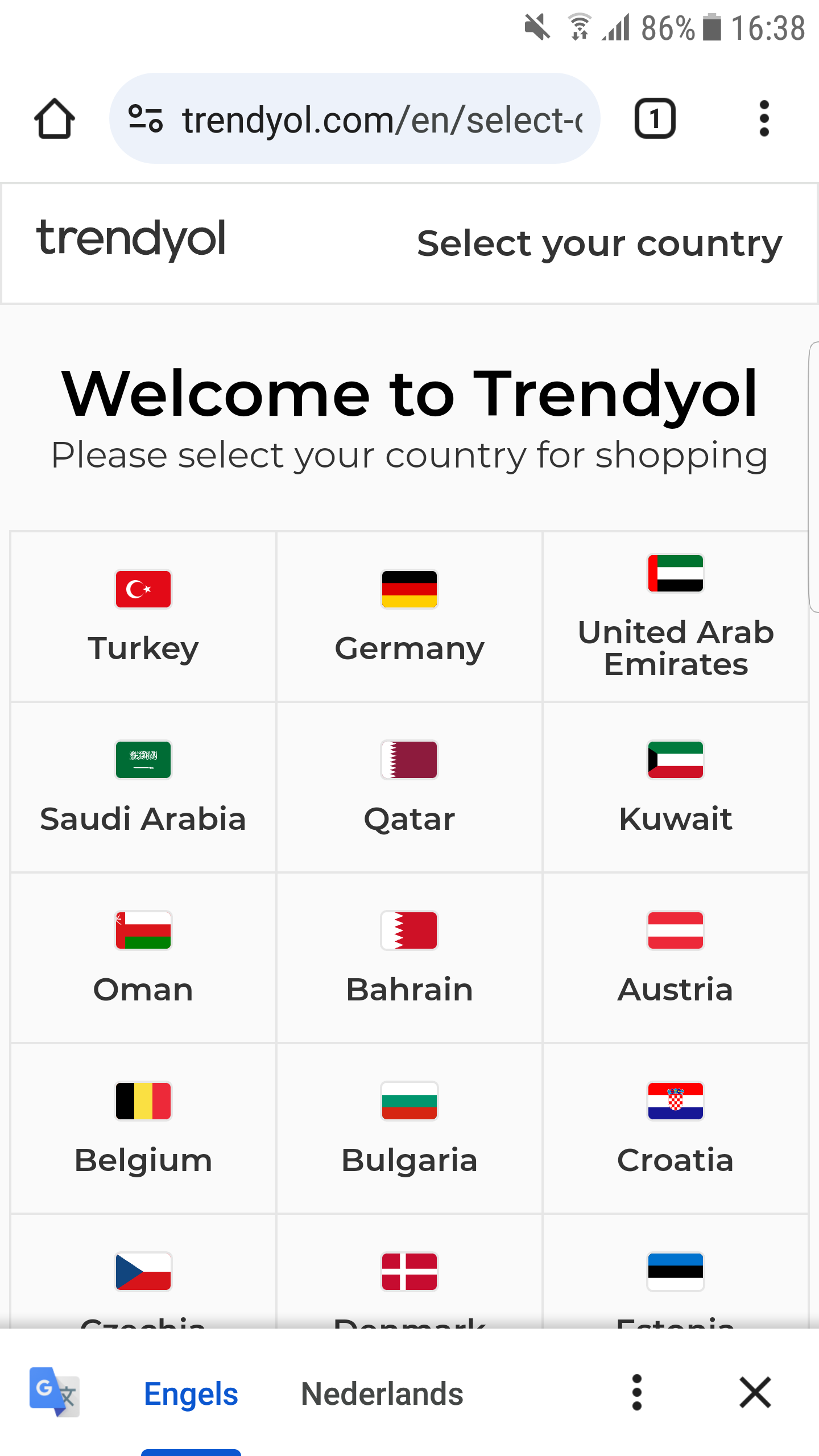Select Turkey as your country
This screenshot has width=819, height=1456.
[x=143, y=617]
